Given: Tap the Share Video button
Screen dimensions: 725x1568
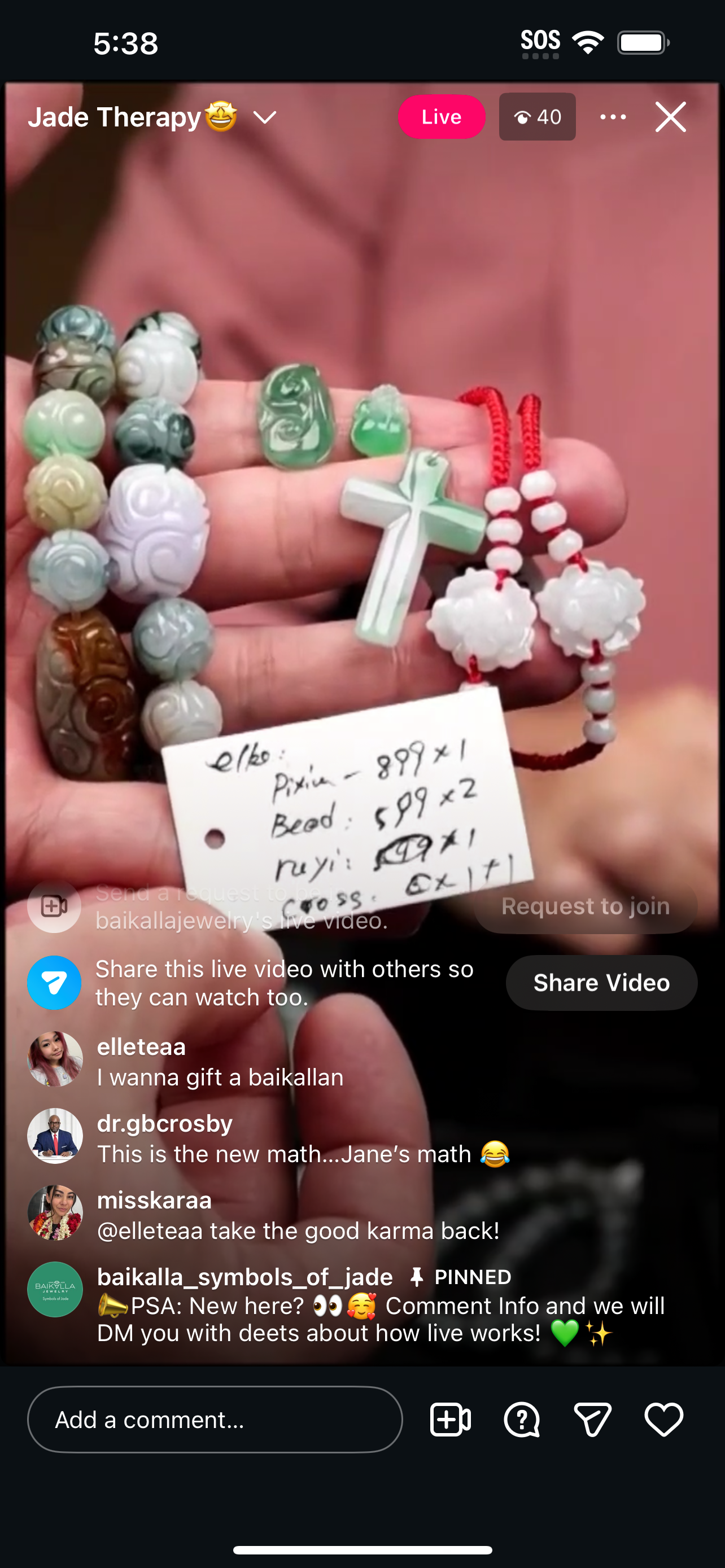Looking at the screenshot, I should pos(601,983).
